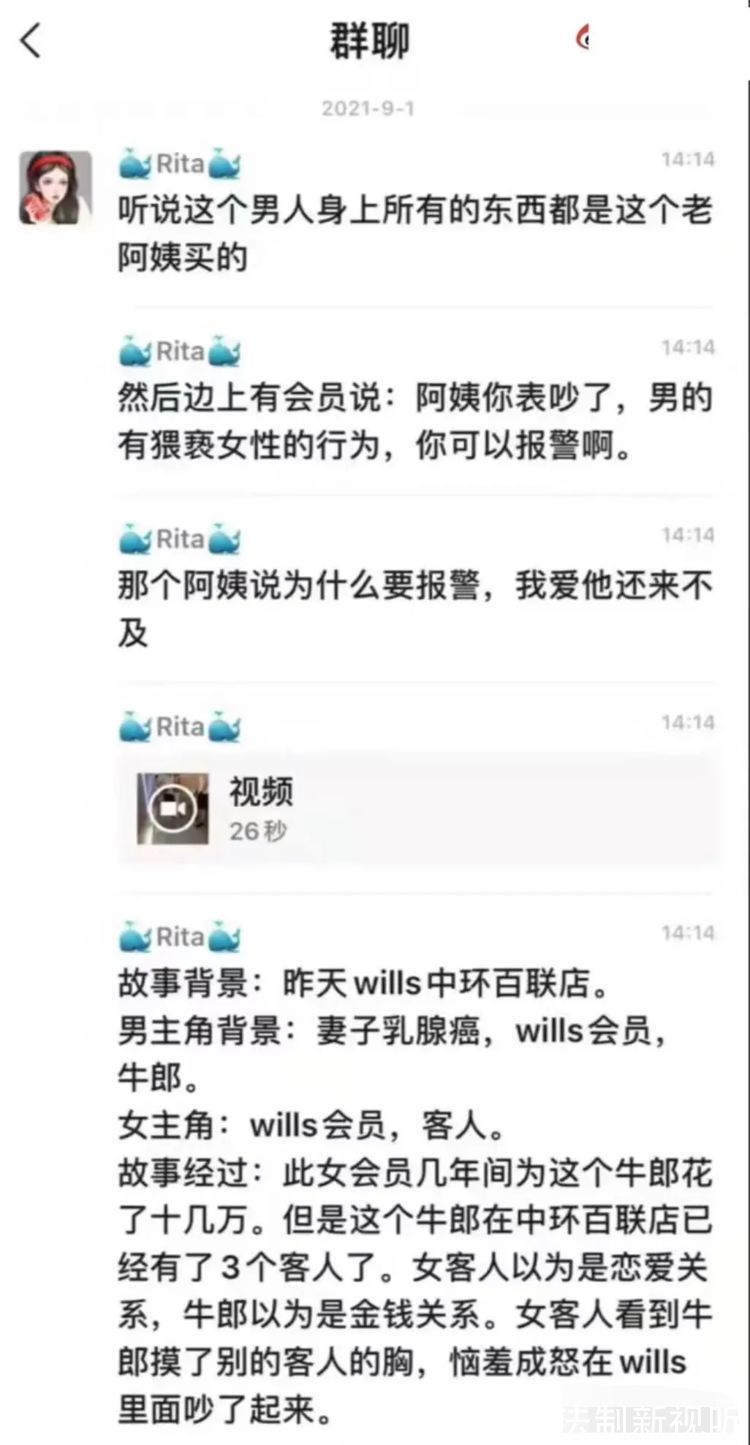Click the 视频 label on the video message
Viewport: 750px width, 1445px height.
(x=258, y=792)
